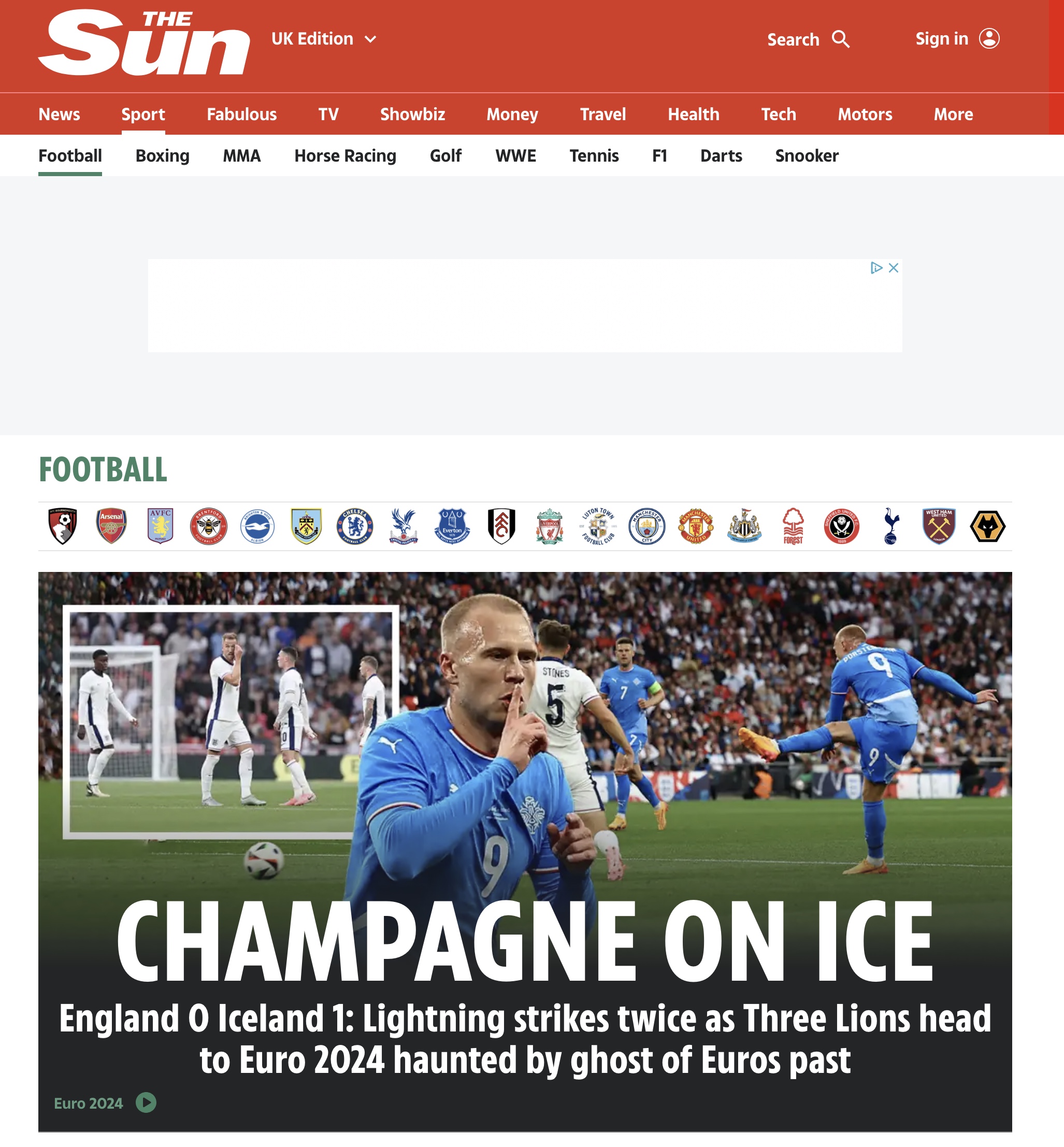
Task: Open the Showbiz section
Action: [412, 114]
